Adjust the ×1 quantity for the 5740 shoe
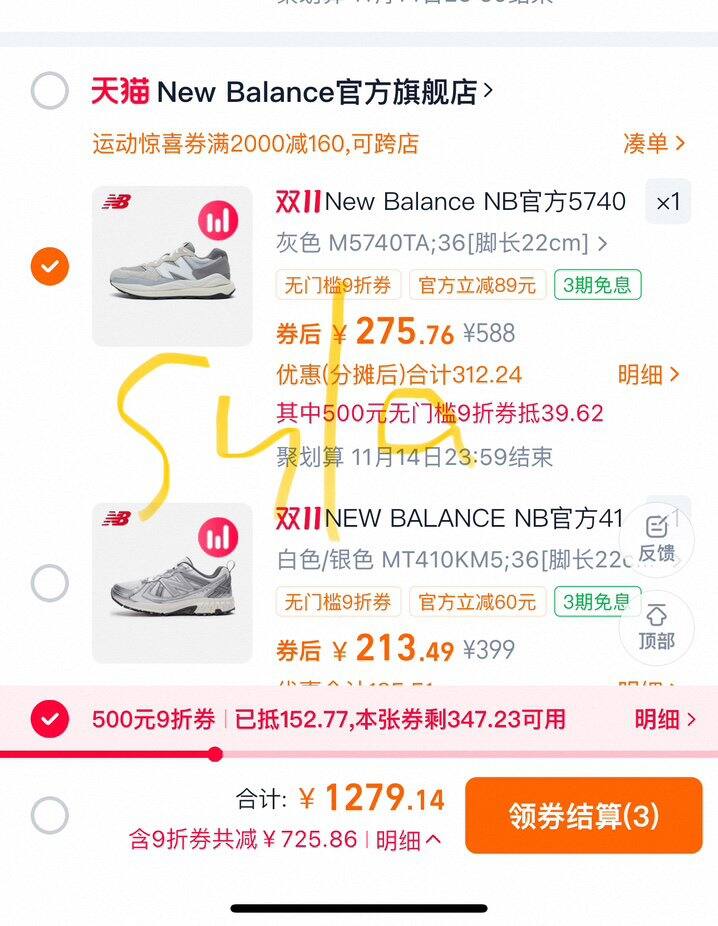 coord(667,202)
